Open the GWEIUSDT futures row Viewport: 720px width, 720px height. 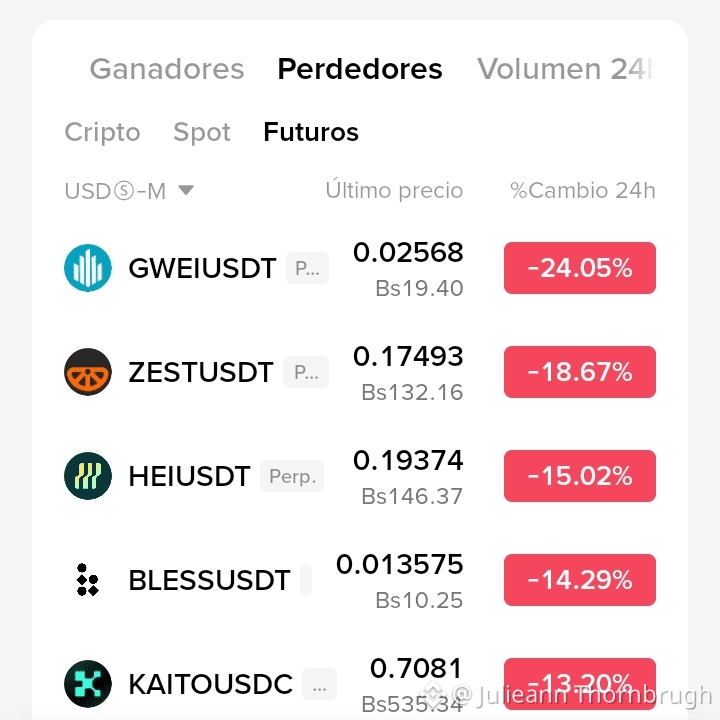coord(360,268)
